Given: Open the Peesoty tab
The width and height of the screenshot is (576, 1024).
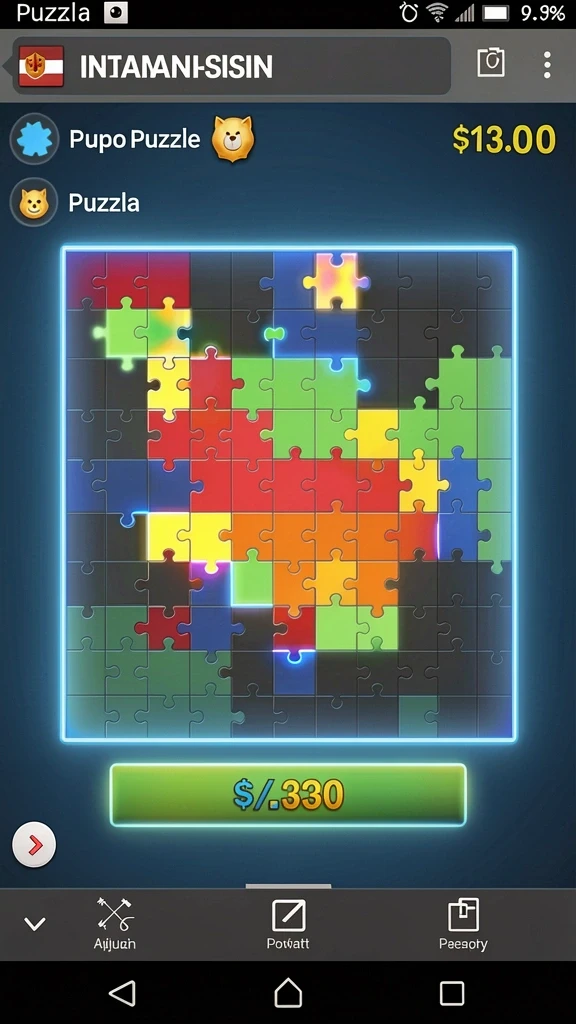Looking at the screenshot, I should click(x=463, y=923).
